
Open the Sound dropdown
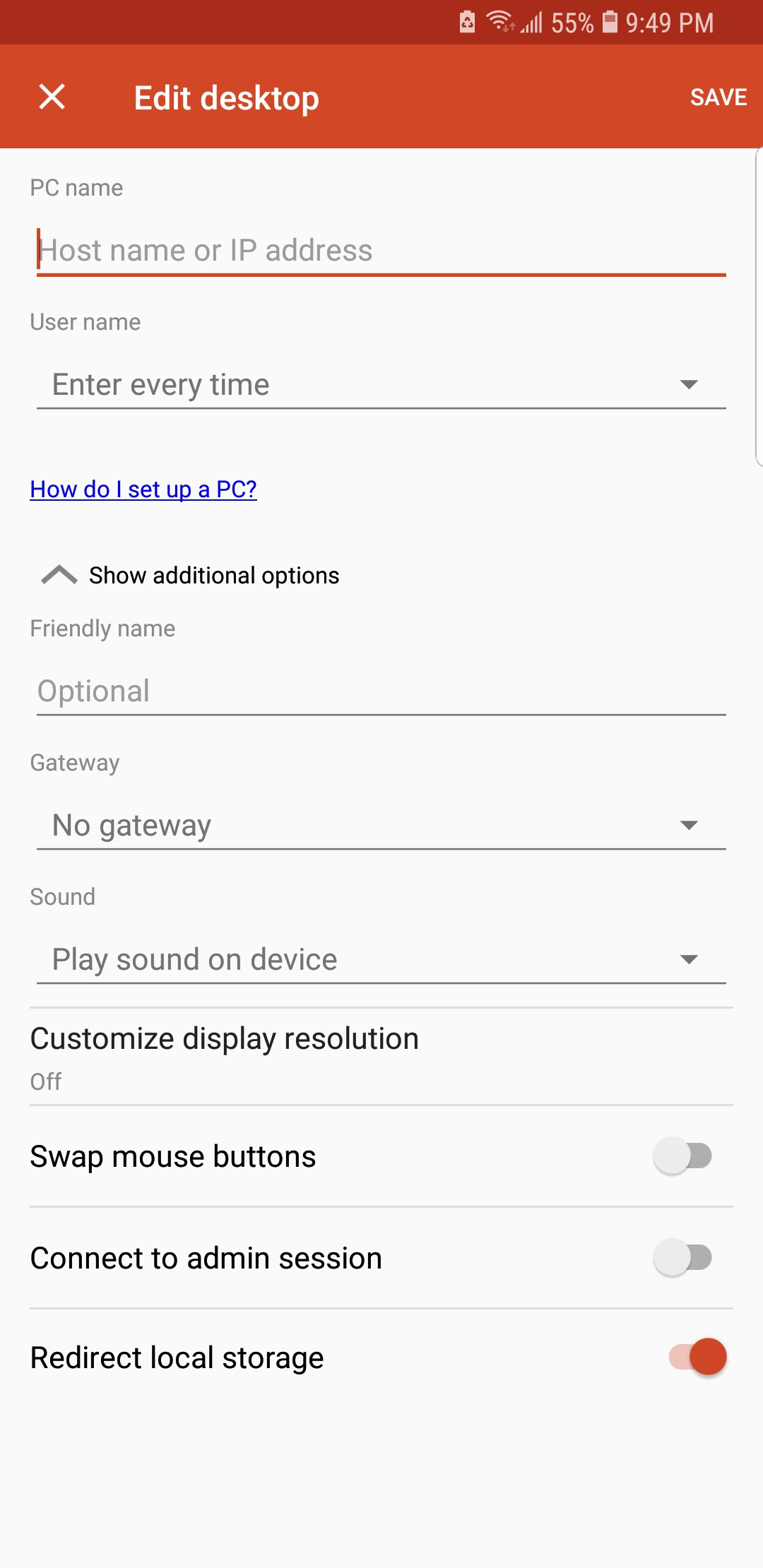point(381,959)
